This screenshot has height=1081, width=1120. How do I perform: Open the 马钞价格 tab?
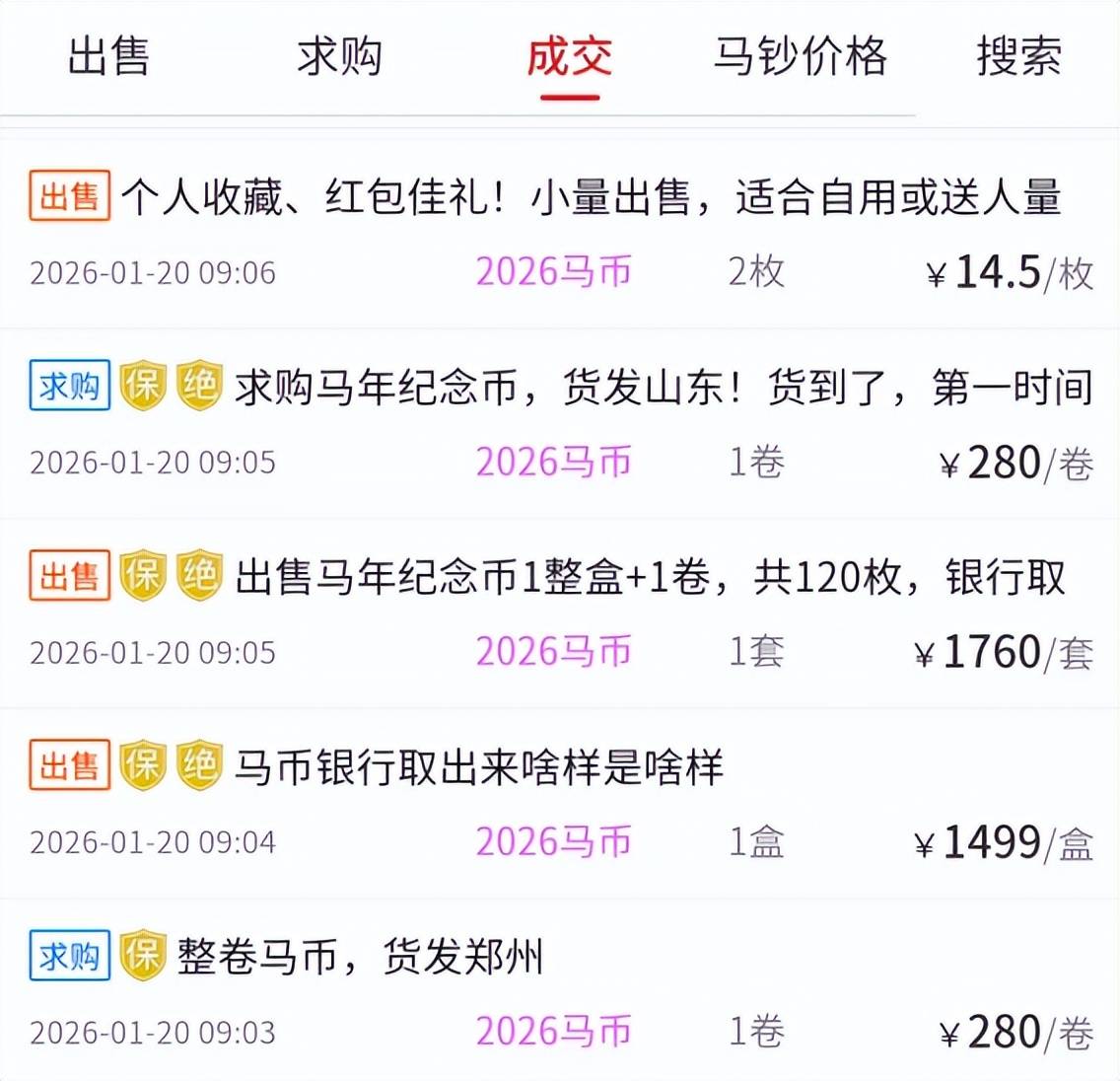800,56
